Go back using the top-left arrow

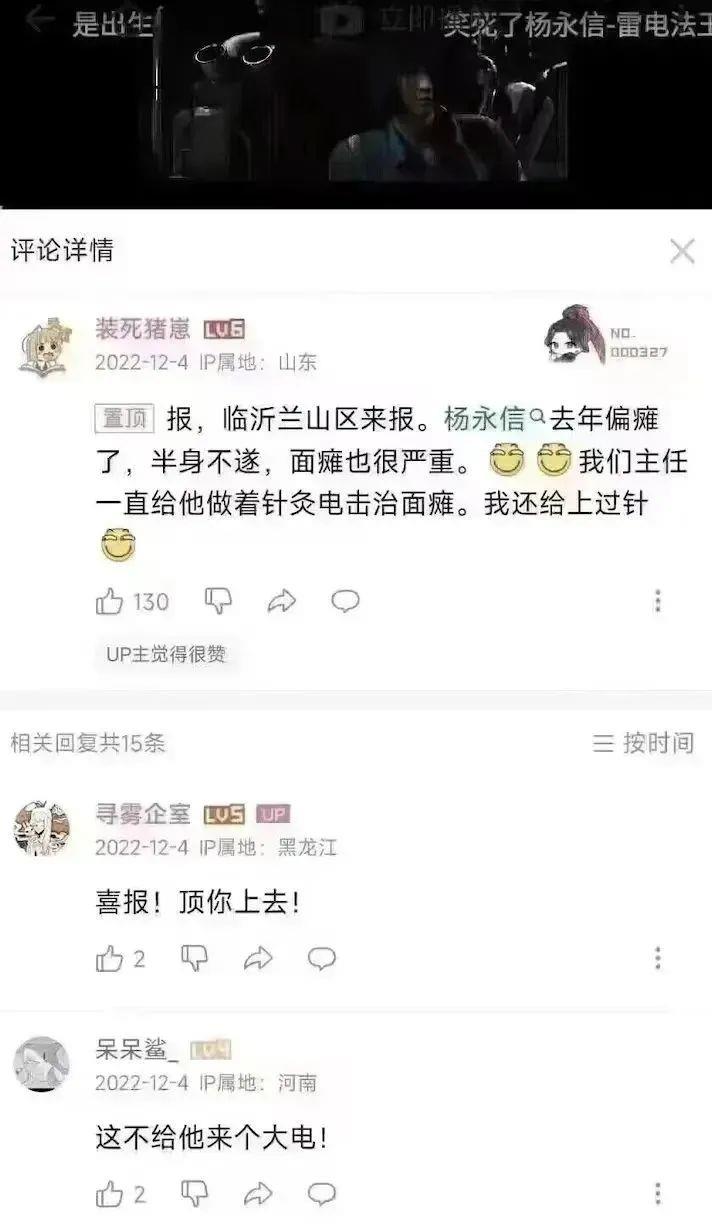(x=38, y=20)
